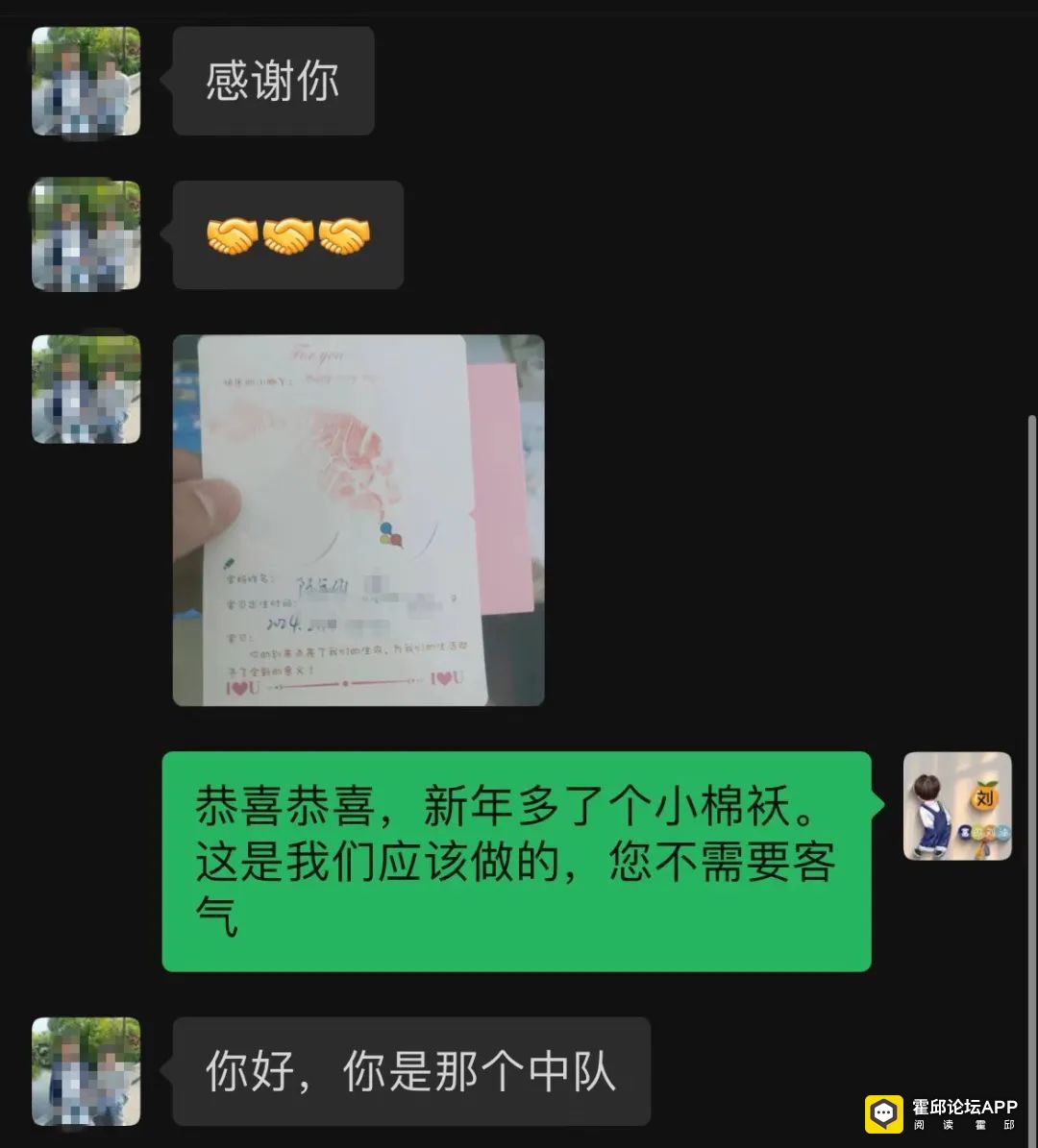This screenshot has height=1148, width=1038.
Task: View profile from avatar beside 你好，你是那个中队
Action: point(86,1071)
